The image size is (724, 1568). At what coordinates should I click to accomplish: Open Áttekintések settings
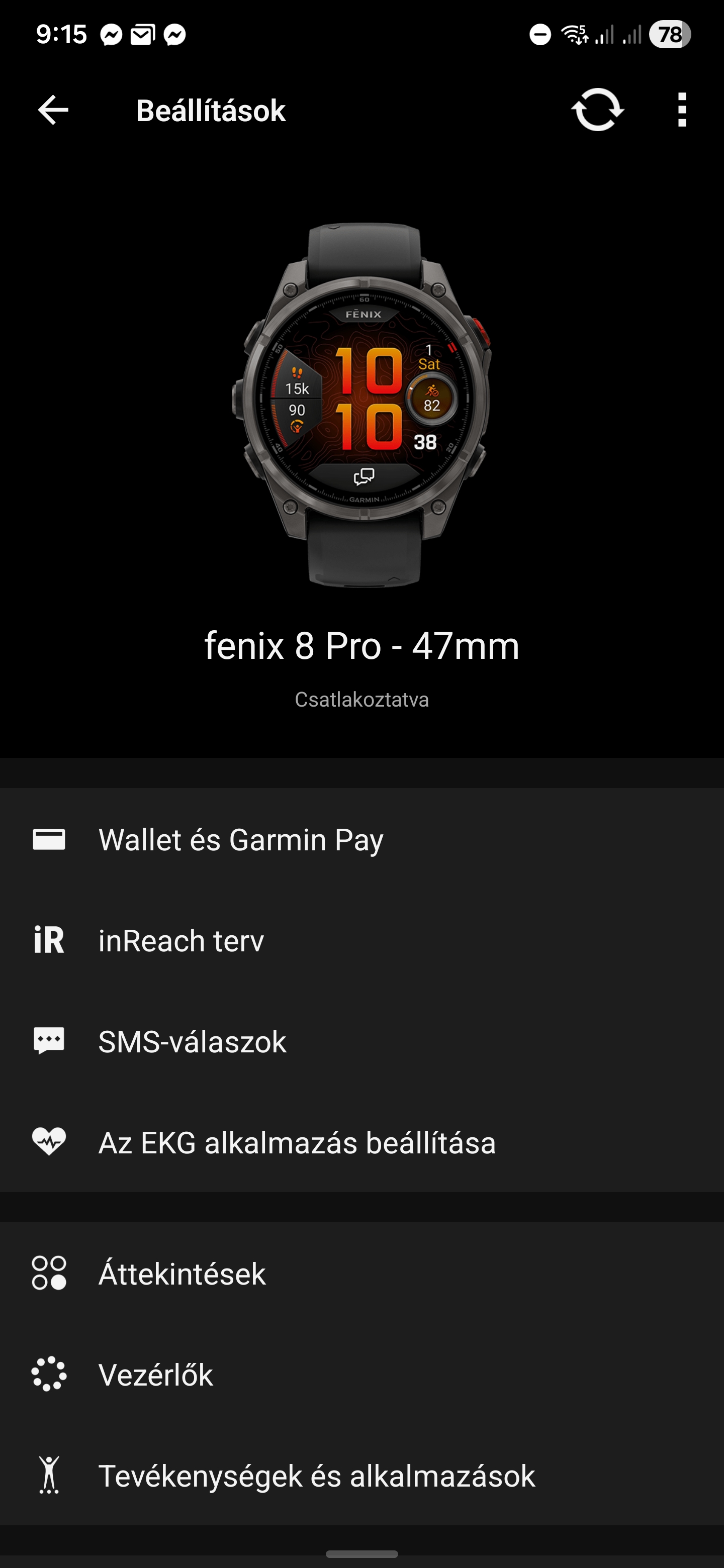point(361,1273)
